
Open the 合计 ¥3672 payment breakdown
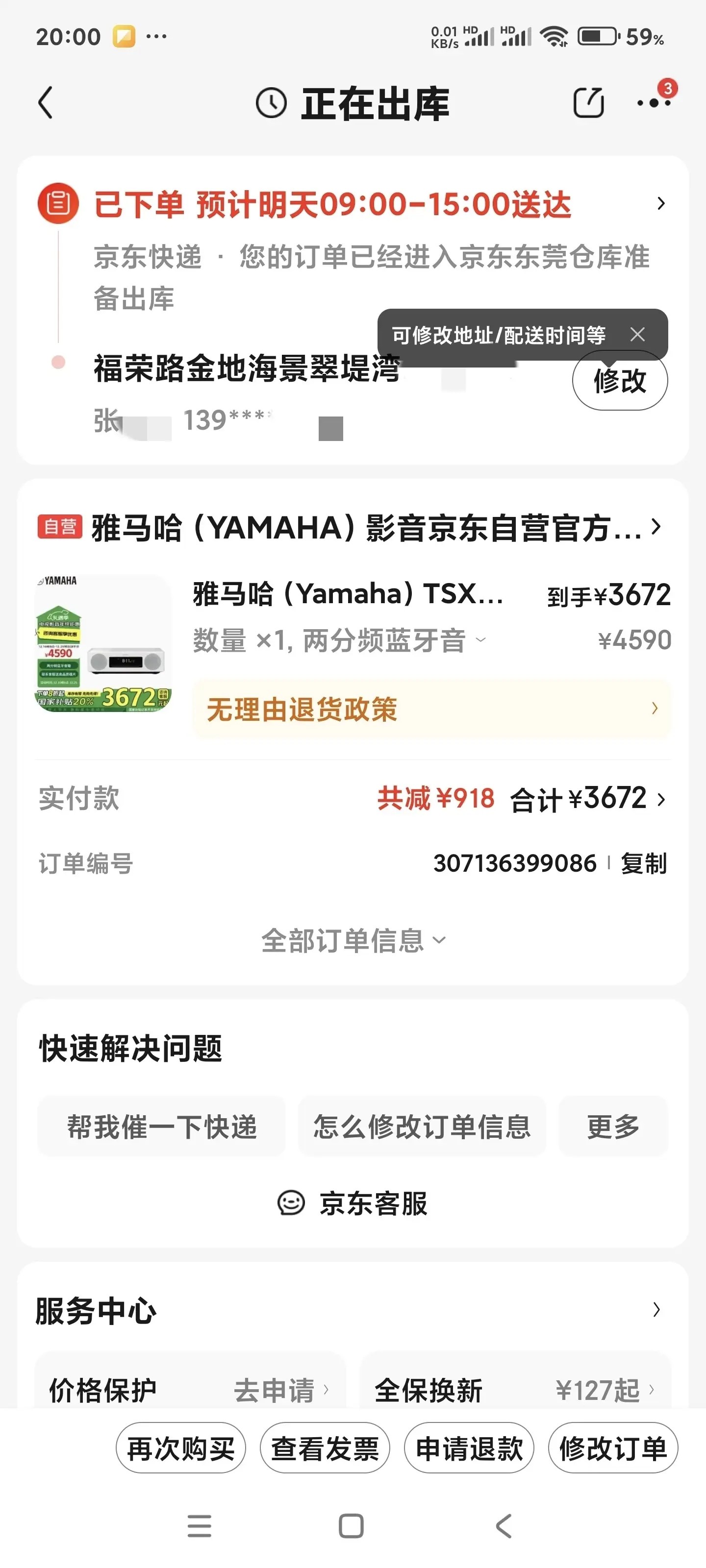tap(588, 799)
